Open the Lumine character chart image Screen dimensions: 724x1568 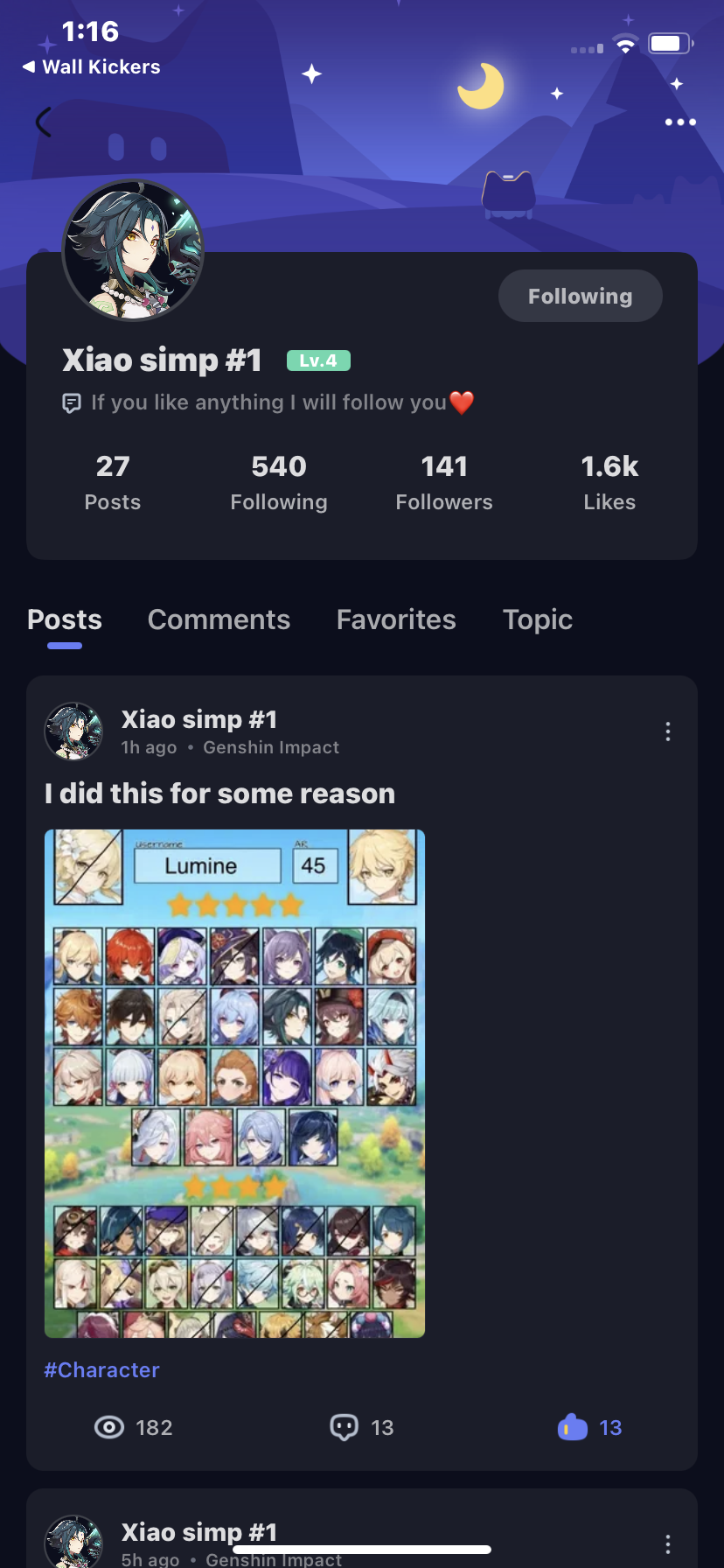[234, 1083]
